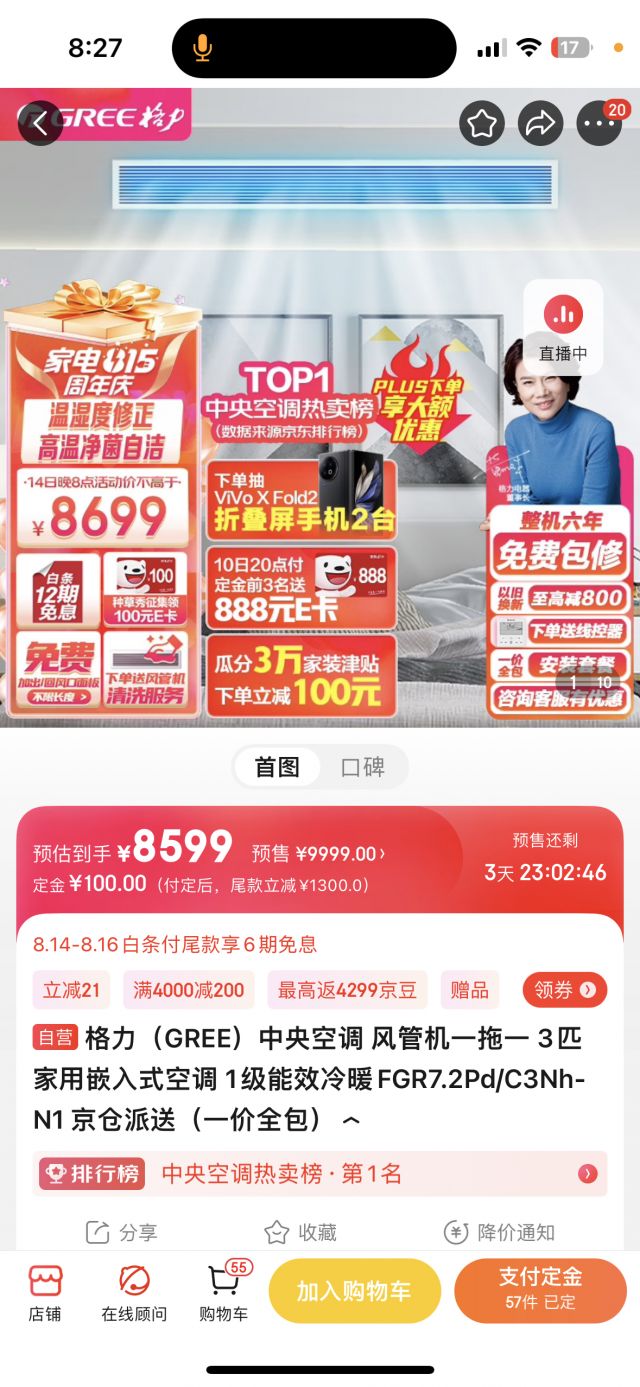Viewport: 640px width, 1387px height.
Task: Tap the 领券 coupon button
Action: [565, 990]
